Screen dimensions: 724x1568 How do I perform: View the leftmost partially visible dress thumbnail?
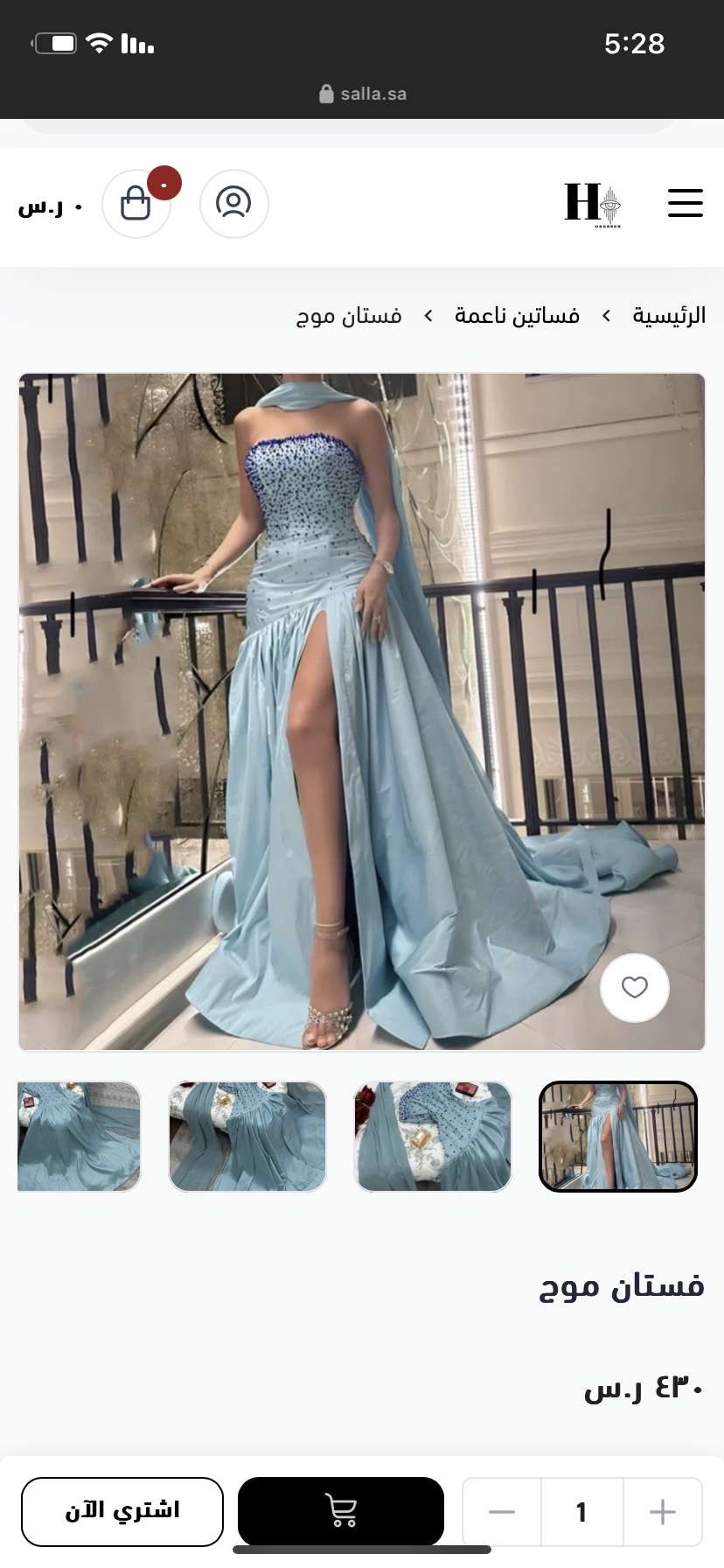tap(79, 1137)
